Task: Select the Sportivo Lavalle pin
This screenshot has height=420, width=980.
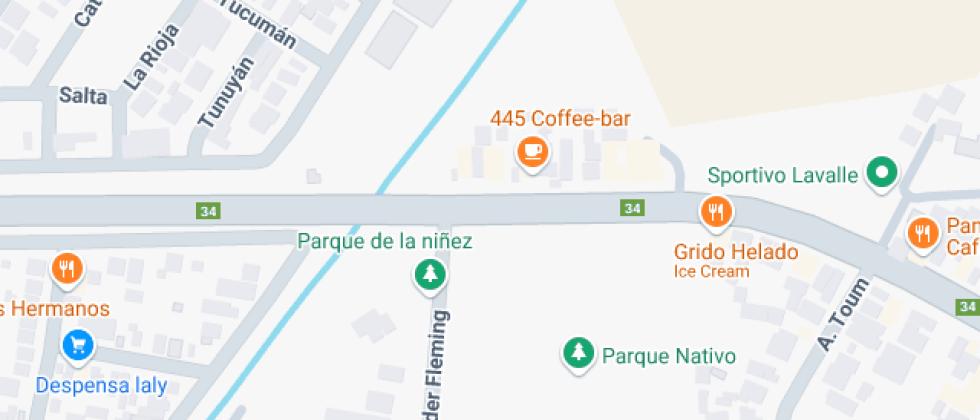Action: coord(881,173)
